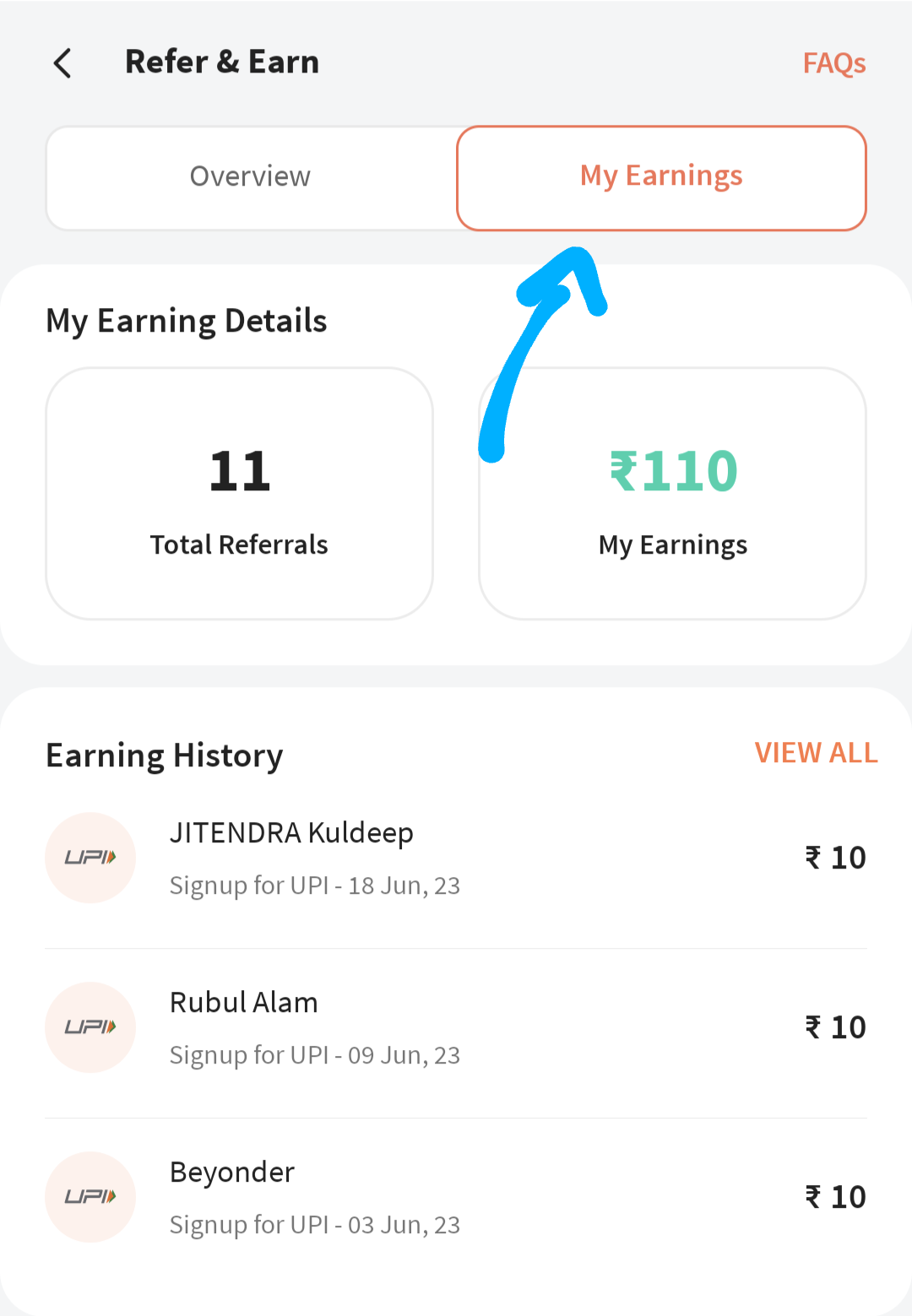Open the FAQs link
912x1316 pixels.
[833, 63]
